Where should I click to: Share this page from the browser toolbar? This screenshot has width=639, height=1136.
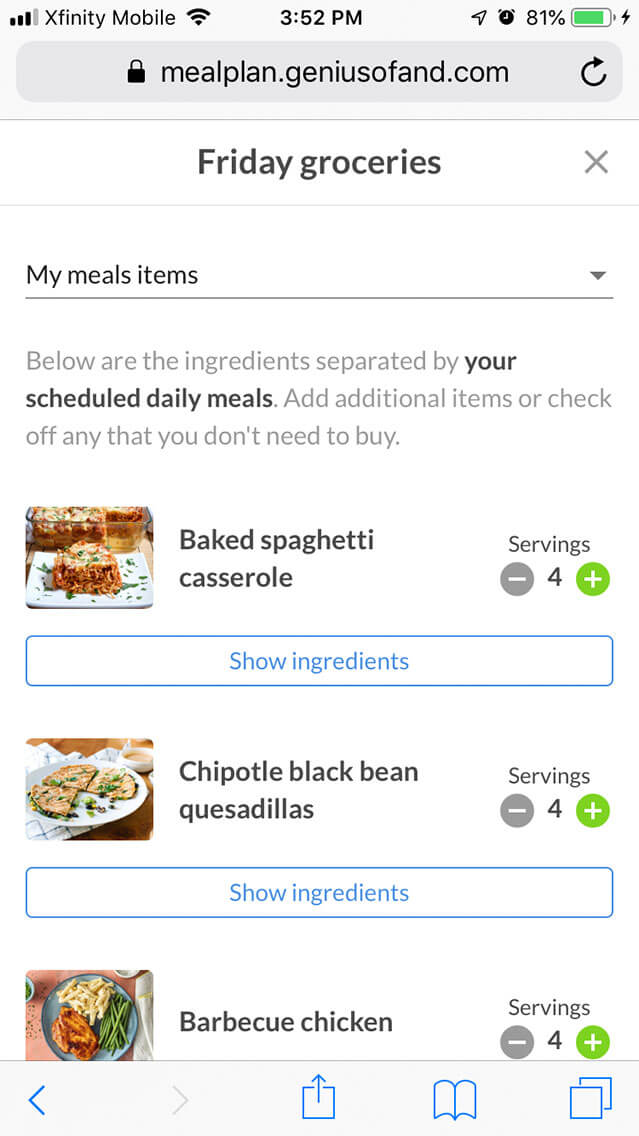319,1098
